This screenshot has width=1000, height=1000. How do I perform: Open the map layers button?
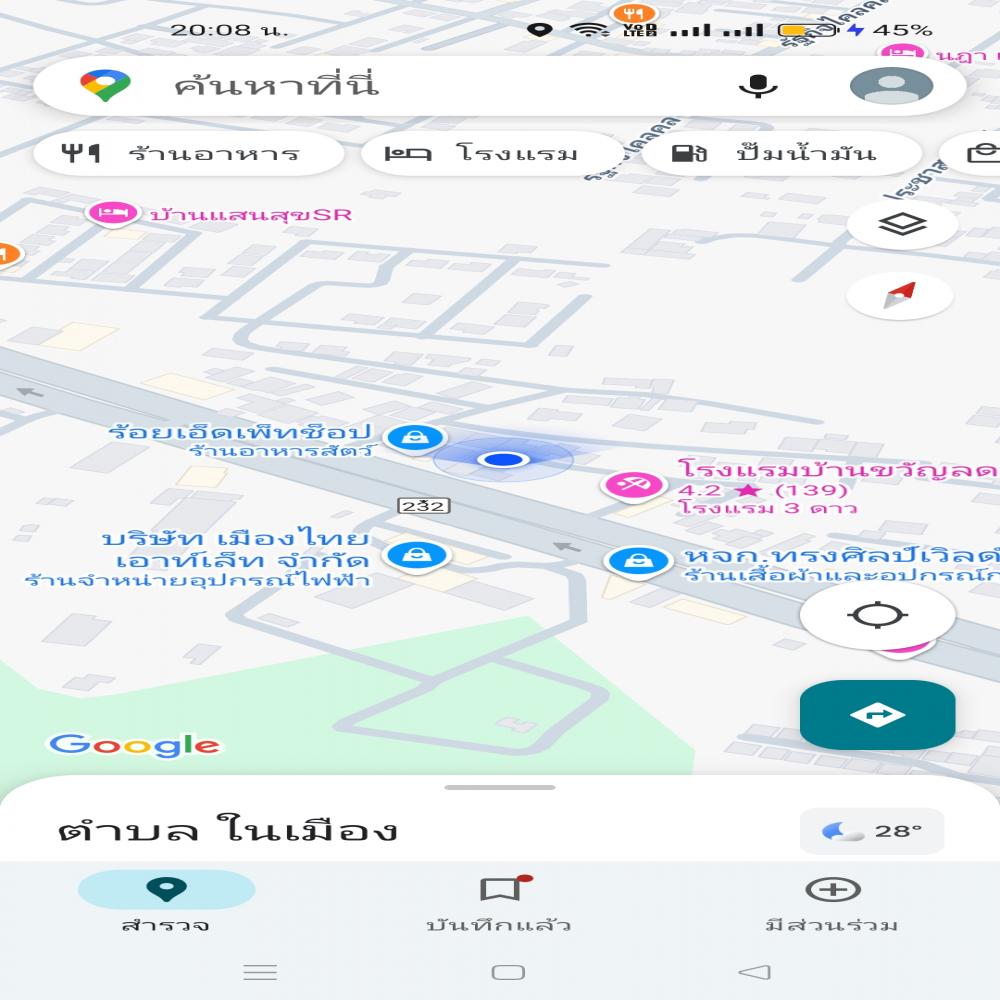(x=902, y=225)
